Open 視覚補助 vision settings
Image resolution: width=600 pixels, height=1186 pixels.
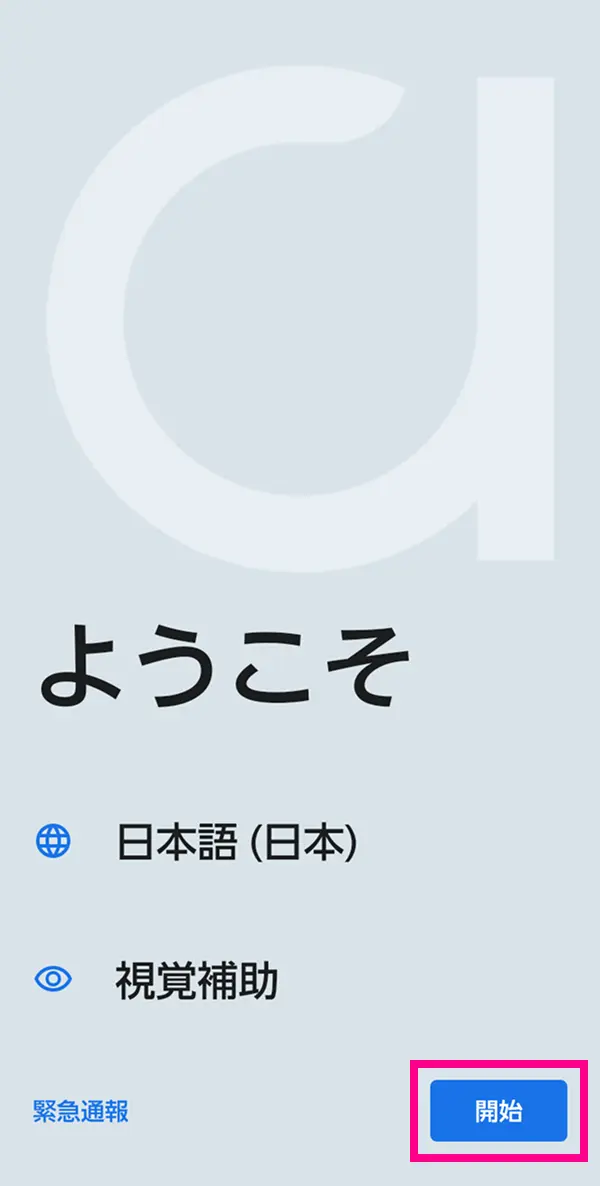click(196, 982)
